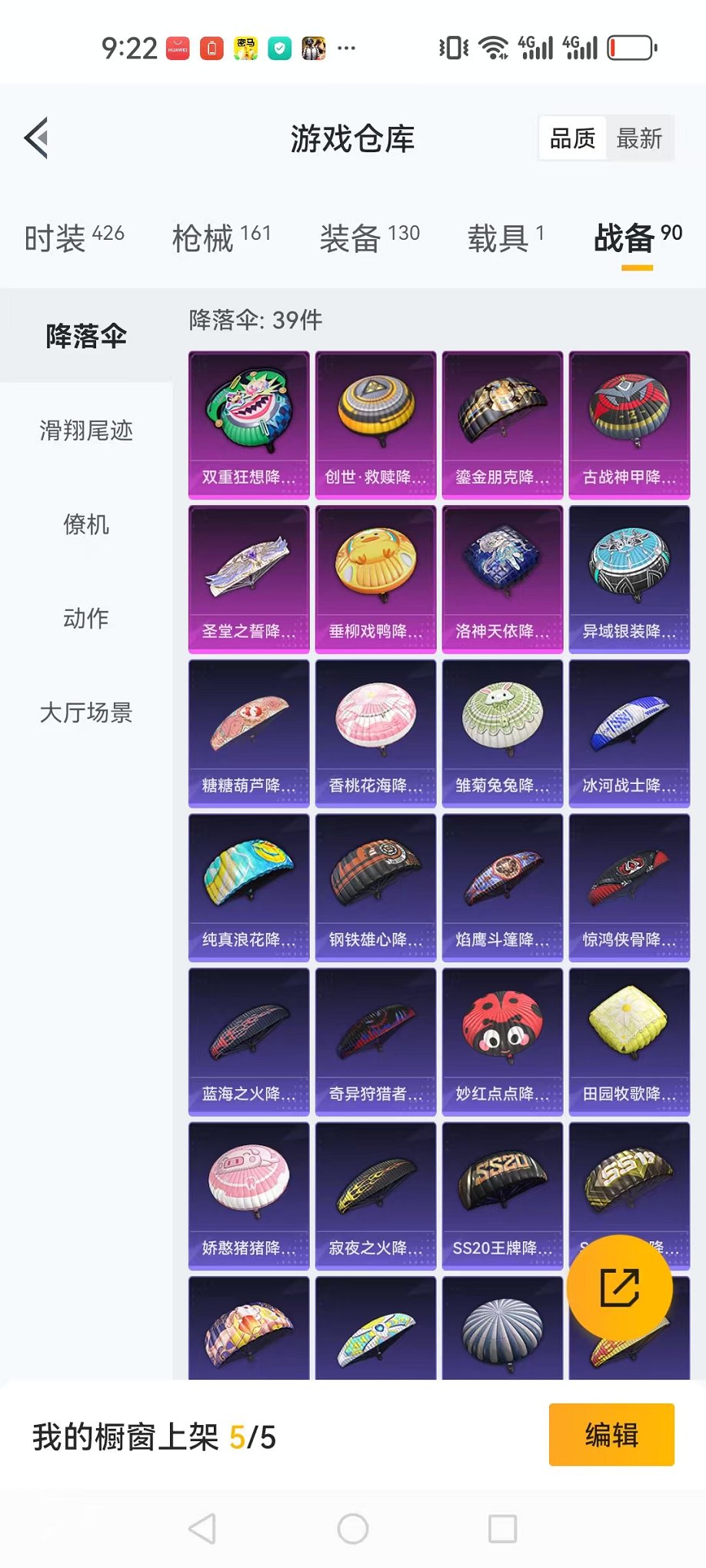The height and width of the screenshot is (1568, 706).
Task: Open the 古战神甲 parachute item
Action: (x=629, y=424)
